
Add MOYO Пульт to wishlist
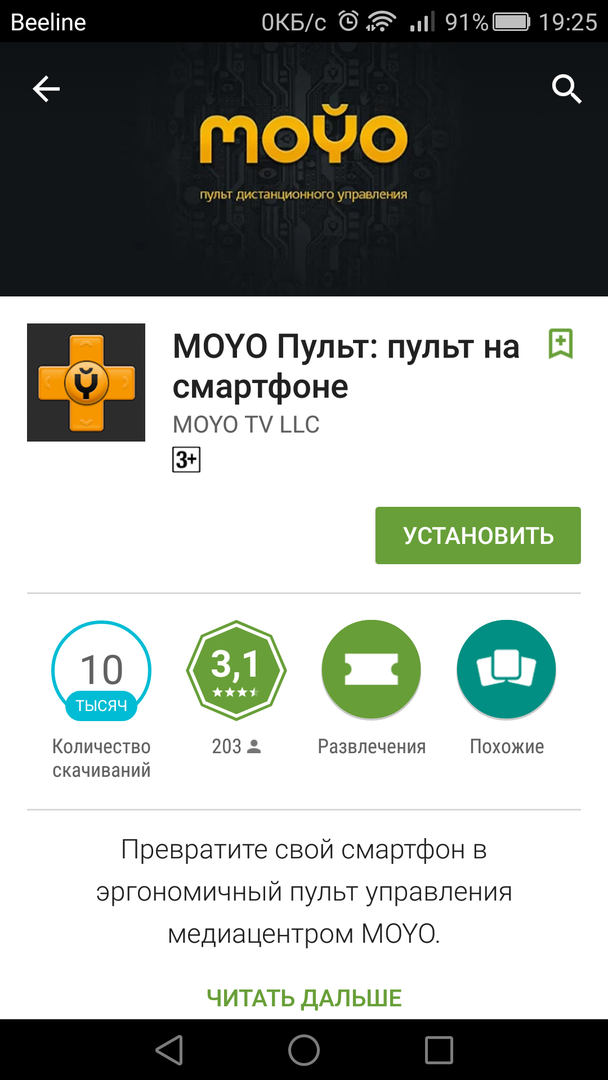click(560, 345)
